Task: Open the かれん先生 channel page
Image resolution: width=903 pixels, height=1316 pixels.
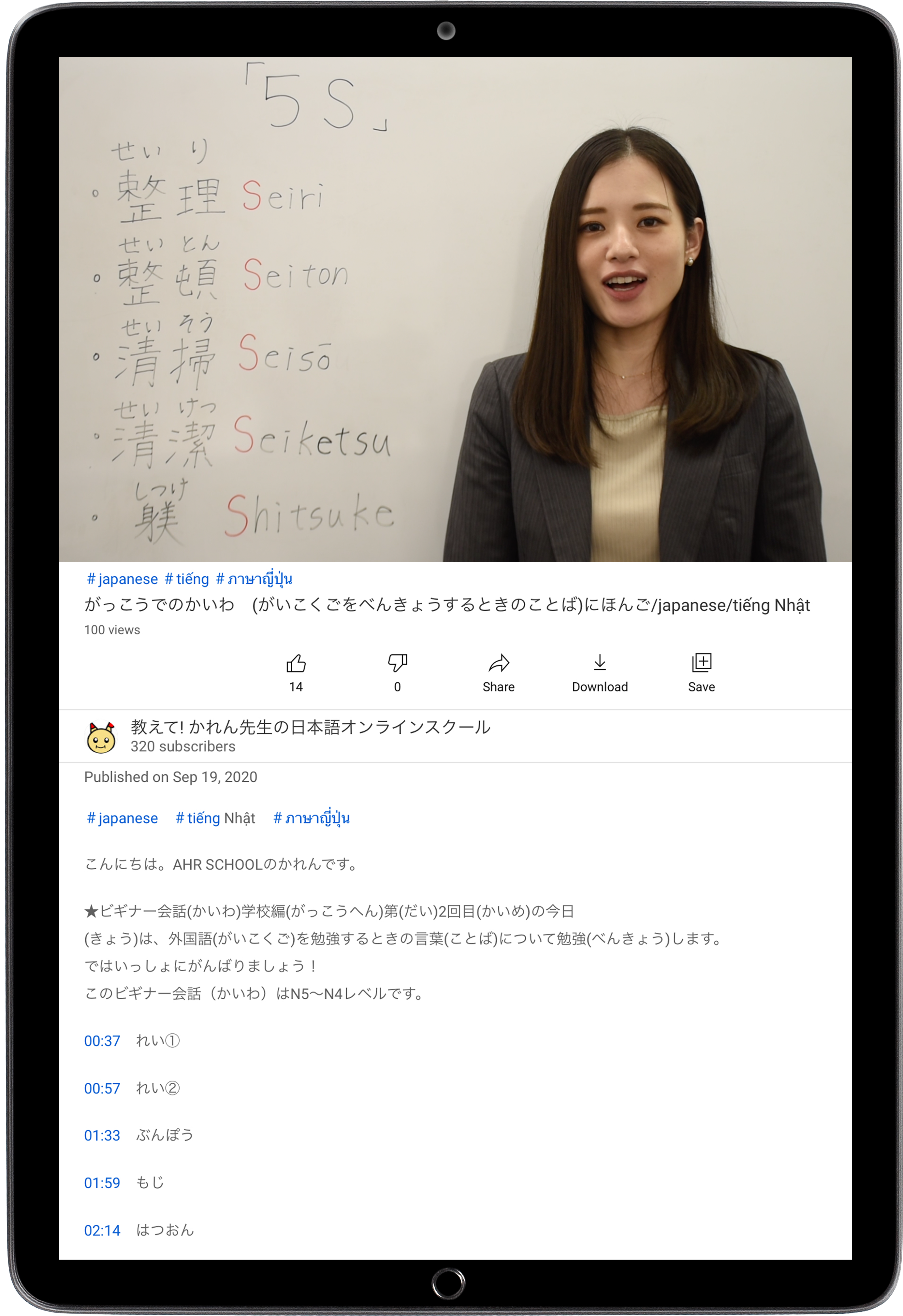Action: click(310, 728)
